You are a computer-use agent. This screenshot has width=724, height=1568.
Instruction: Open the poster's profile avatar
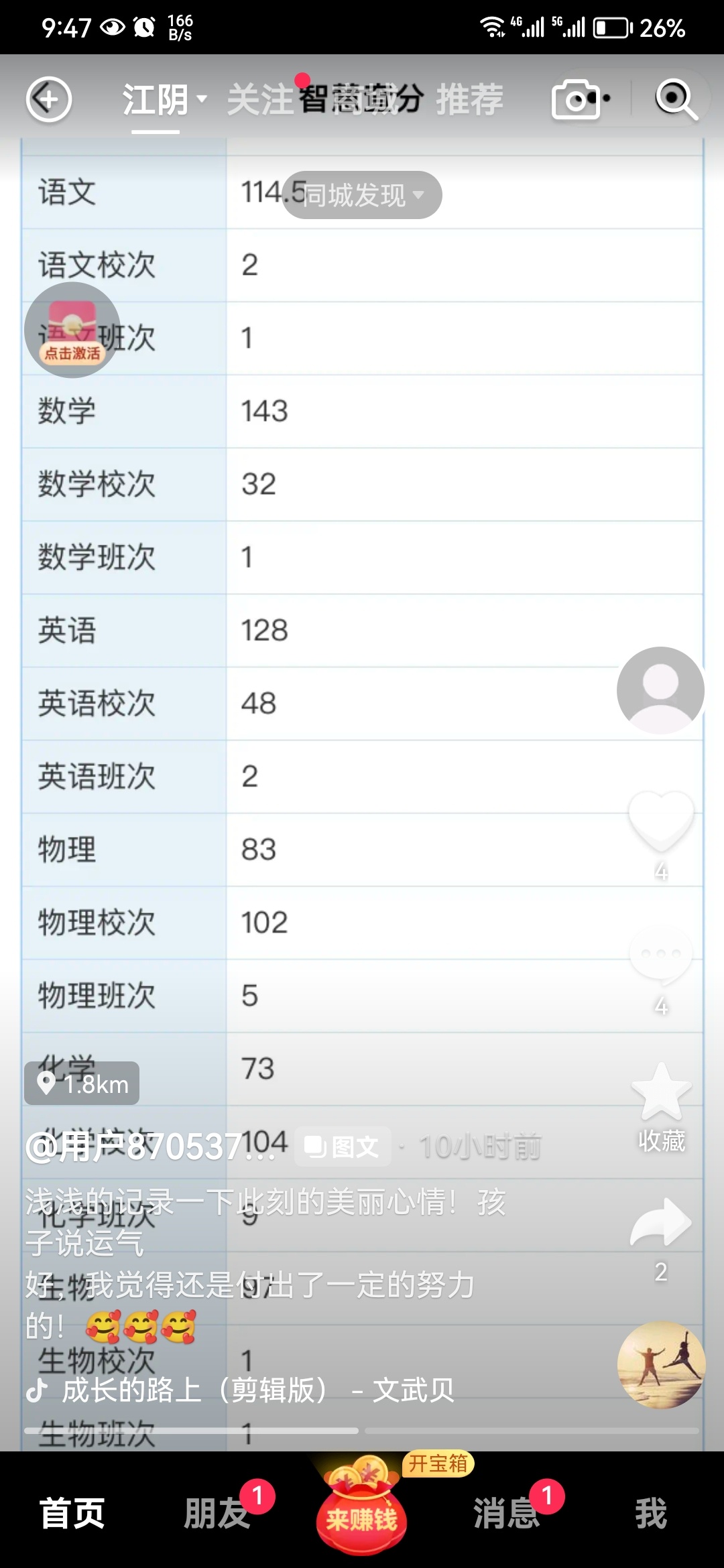pos(660,690)
